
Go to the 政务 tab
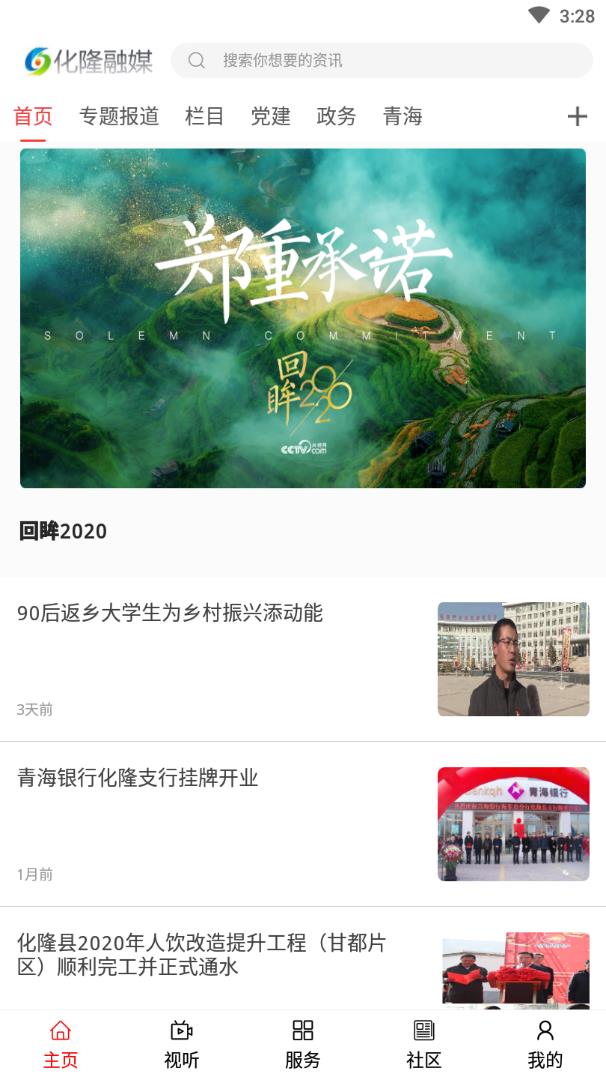coord(336,116)
